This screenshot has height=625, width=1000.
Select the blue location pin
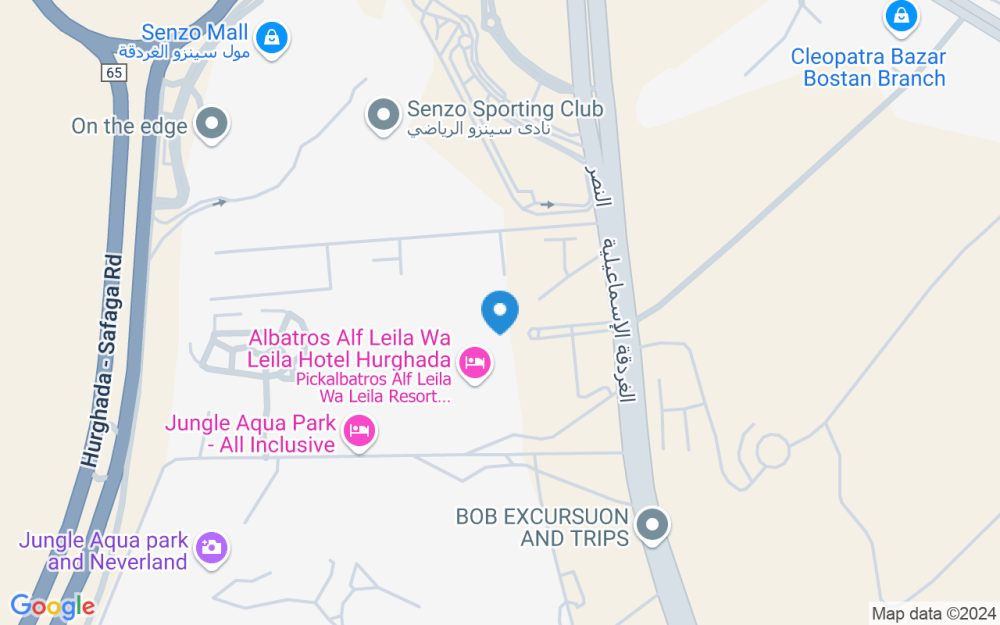coord(500,312)
